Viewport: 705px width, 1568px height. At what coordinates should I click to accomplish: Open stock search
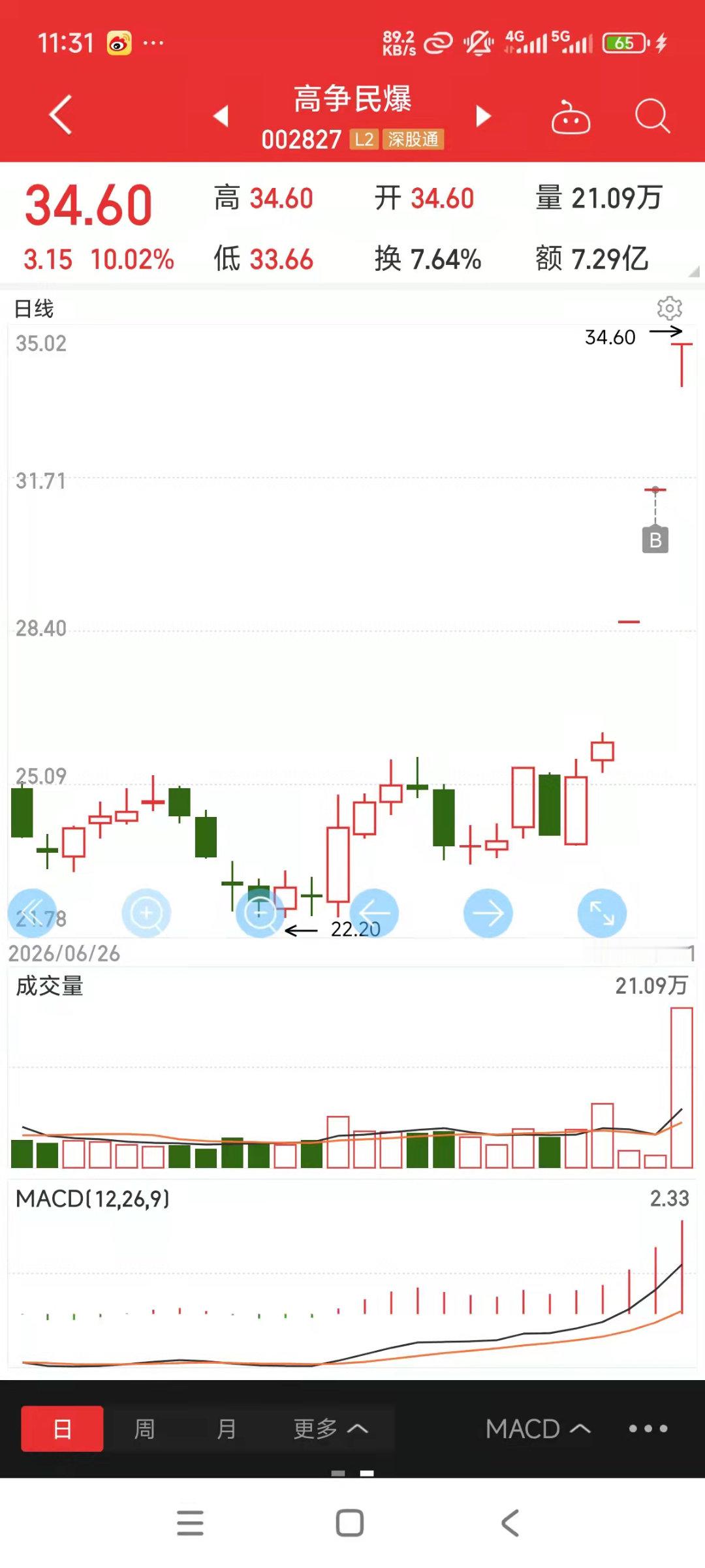652,116
